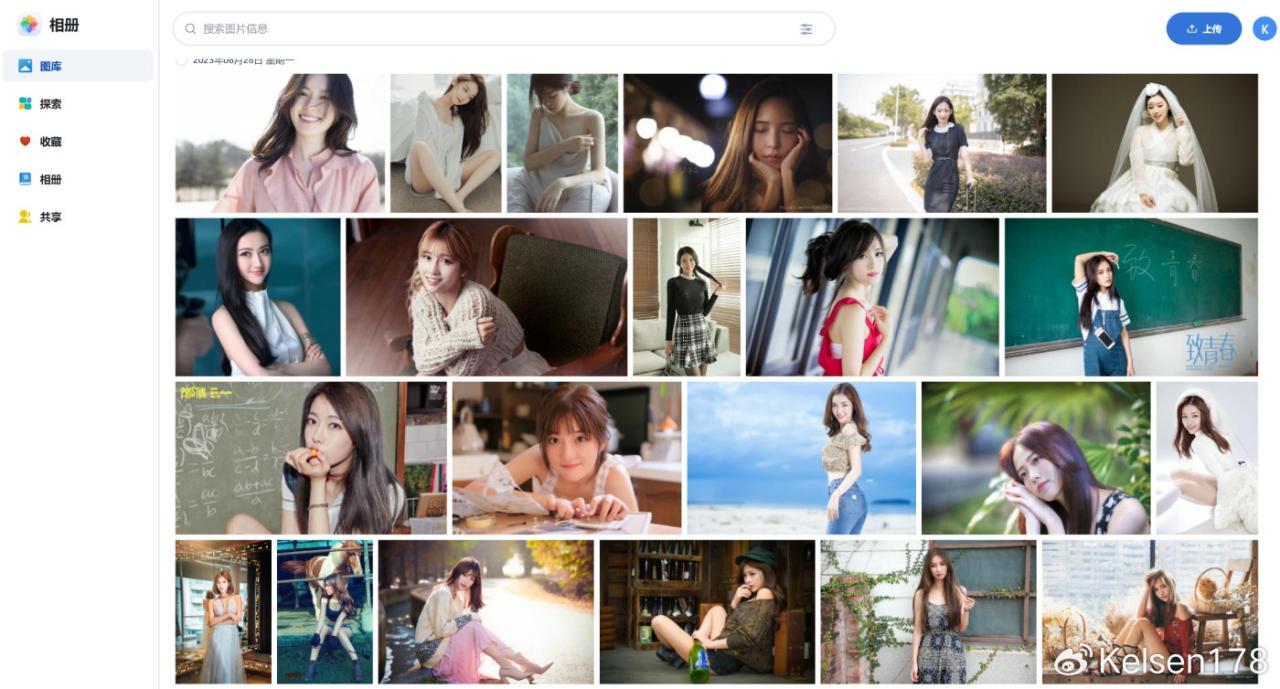Open the knit sweater on chair photo
Viewport: 1280px width, 689px height.
485,297
